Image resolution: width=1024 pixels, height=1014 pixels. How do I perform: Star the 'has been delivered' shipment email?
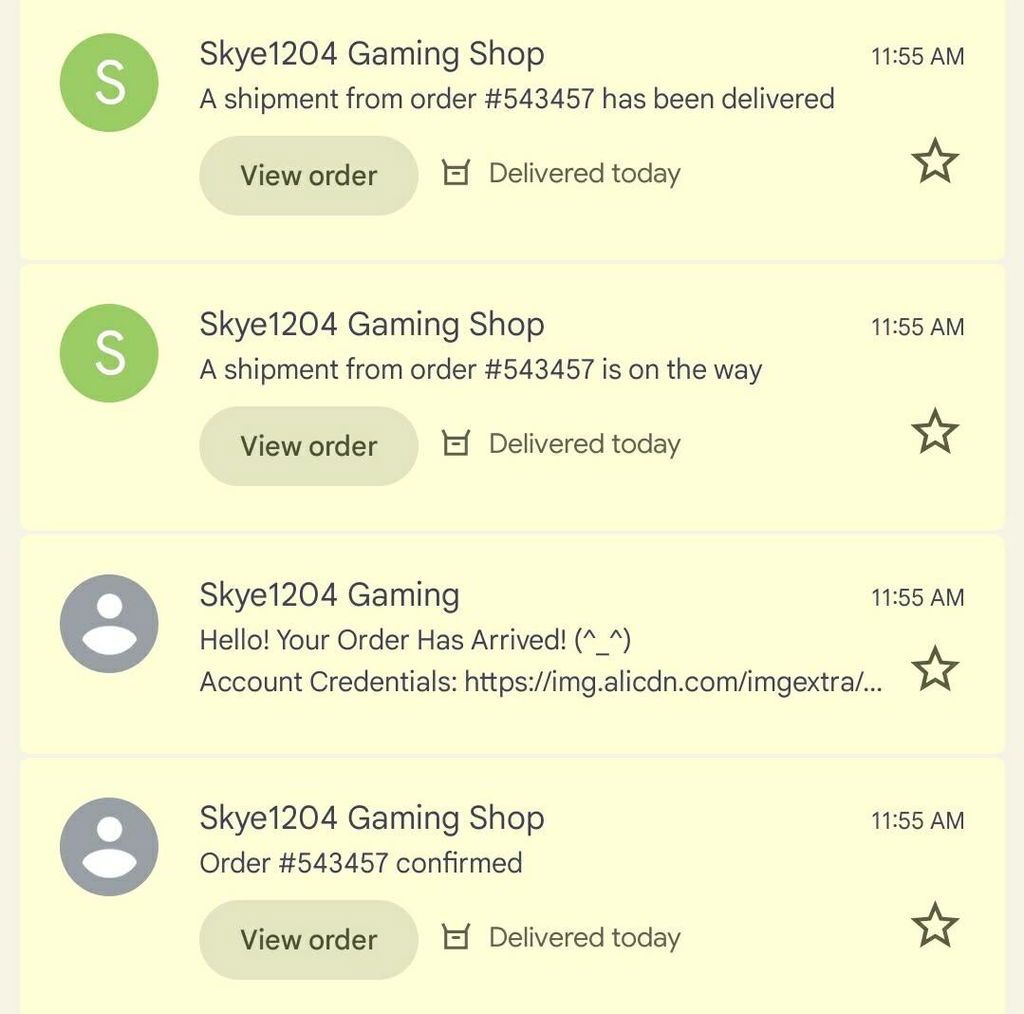click(935, 161)
